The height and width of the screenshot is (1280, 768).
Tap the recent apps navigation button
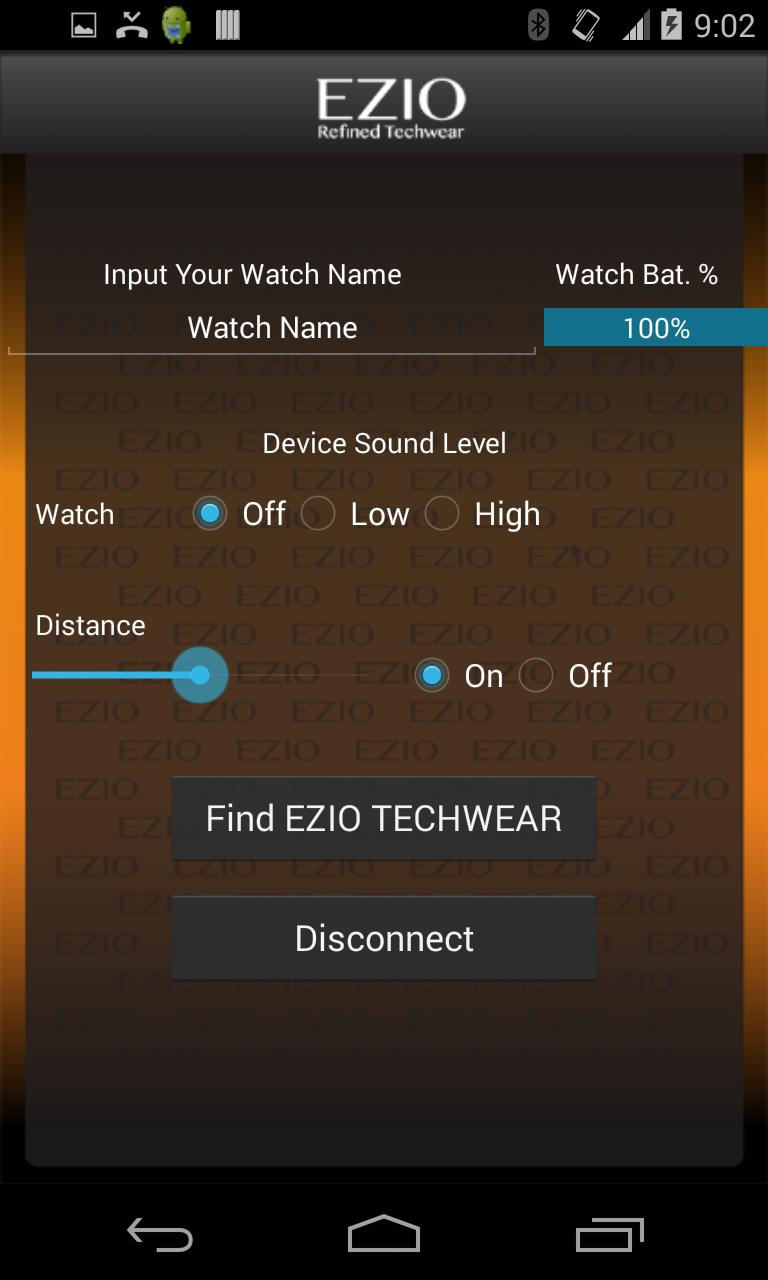(x=609, y=1236)
